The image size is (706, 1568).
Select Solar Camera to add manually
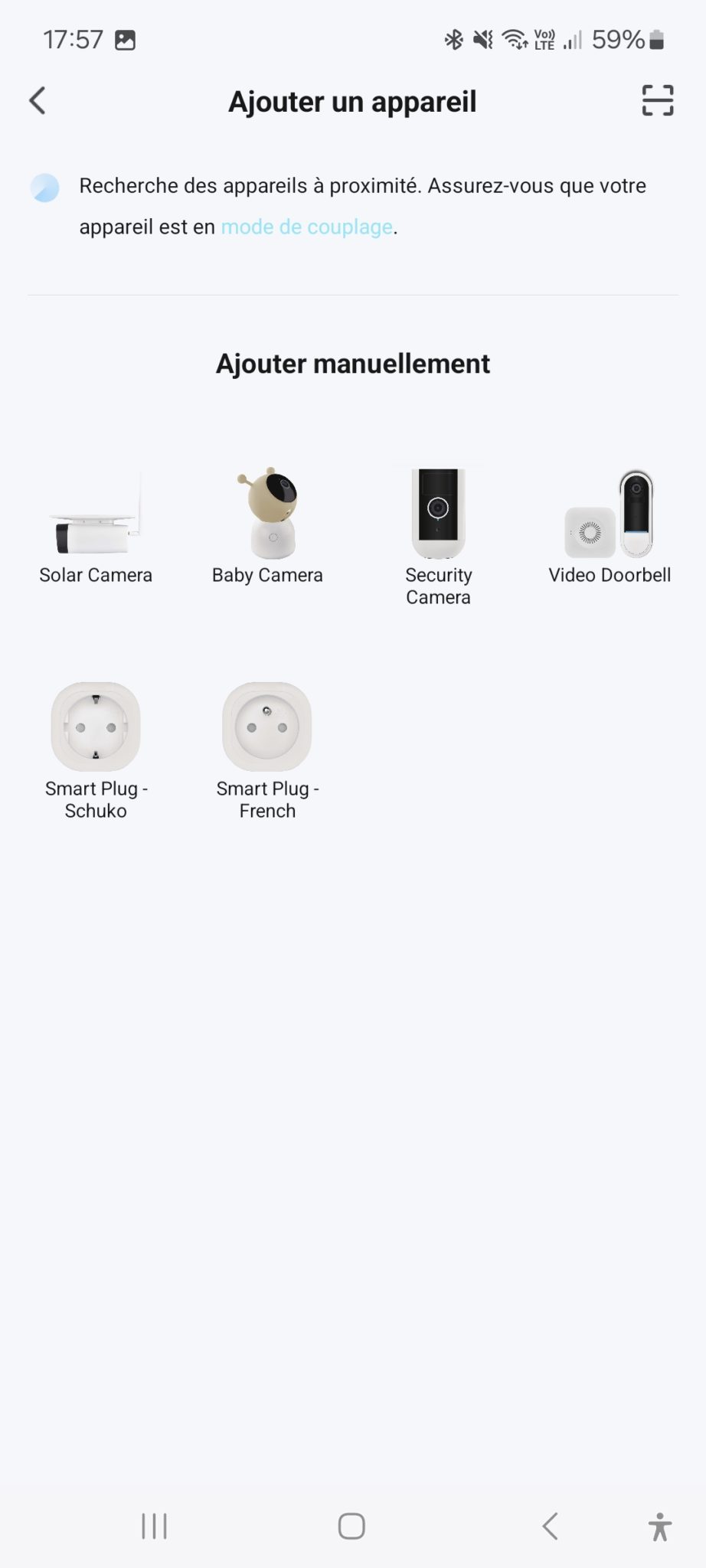click(96, 528)
